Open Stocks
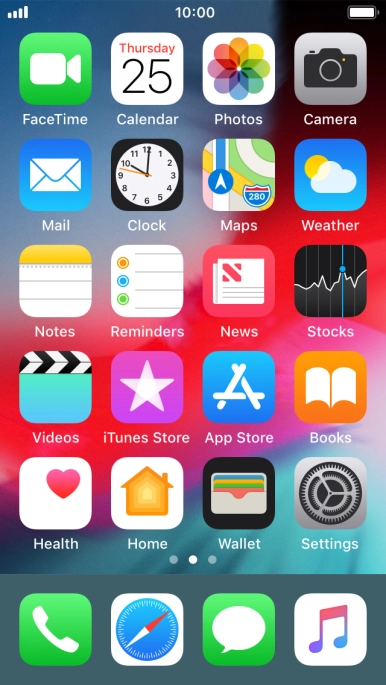The height and width of the screenshot is (685, 386). coord(331,281)
